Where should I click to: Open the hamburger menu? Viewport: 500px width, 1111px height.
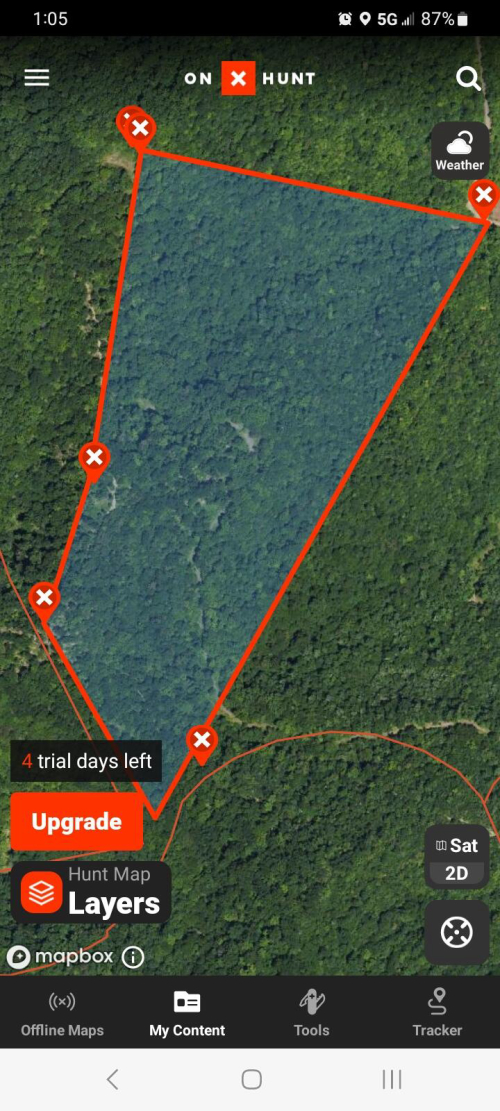(37, 78)
